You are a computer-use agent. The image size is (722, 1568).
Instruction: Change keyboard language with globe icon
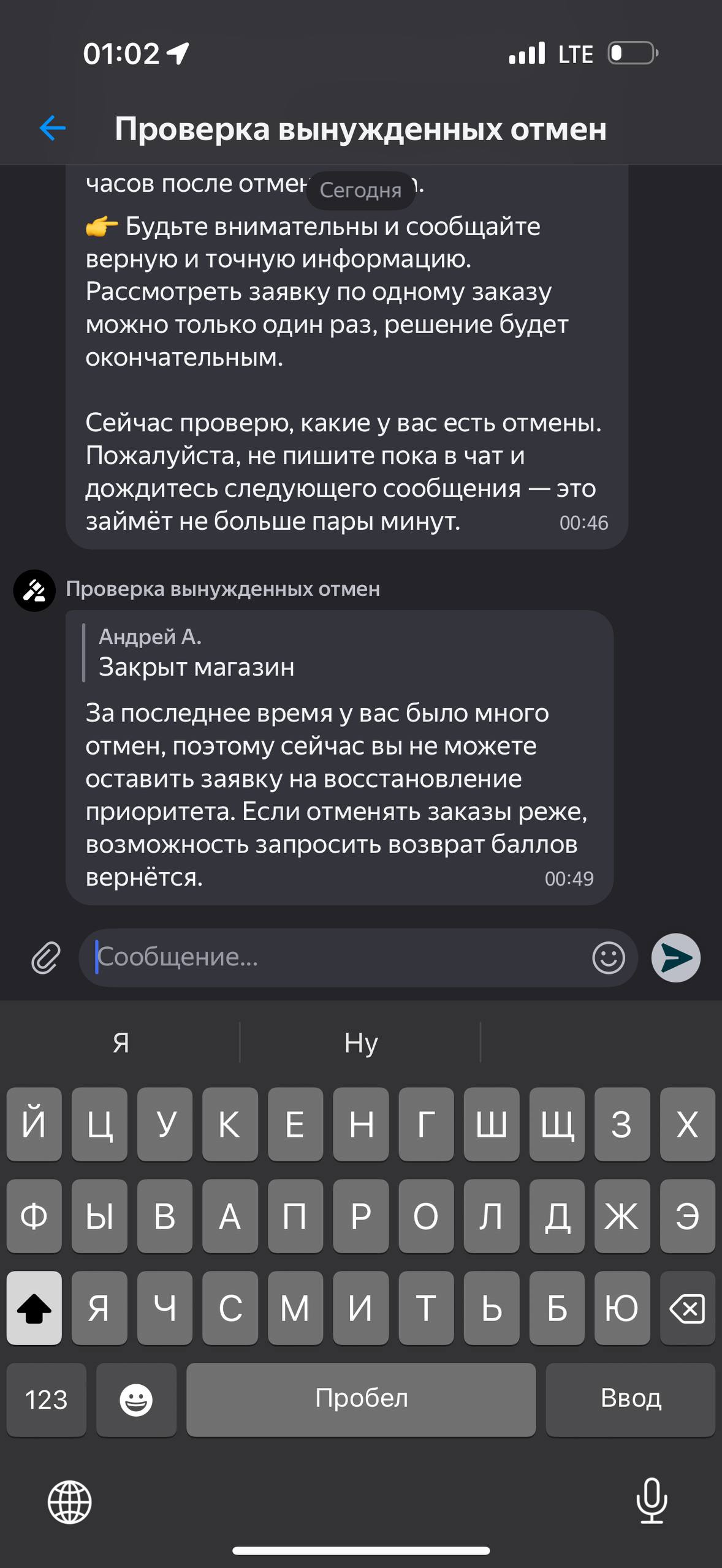[70, 1501]
